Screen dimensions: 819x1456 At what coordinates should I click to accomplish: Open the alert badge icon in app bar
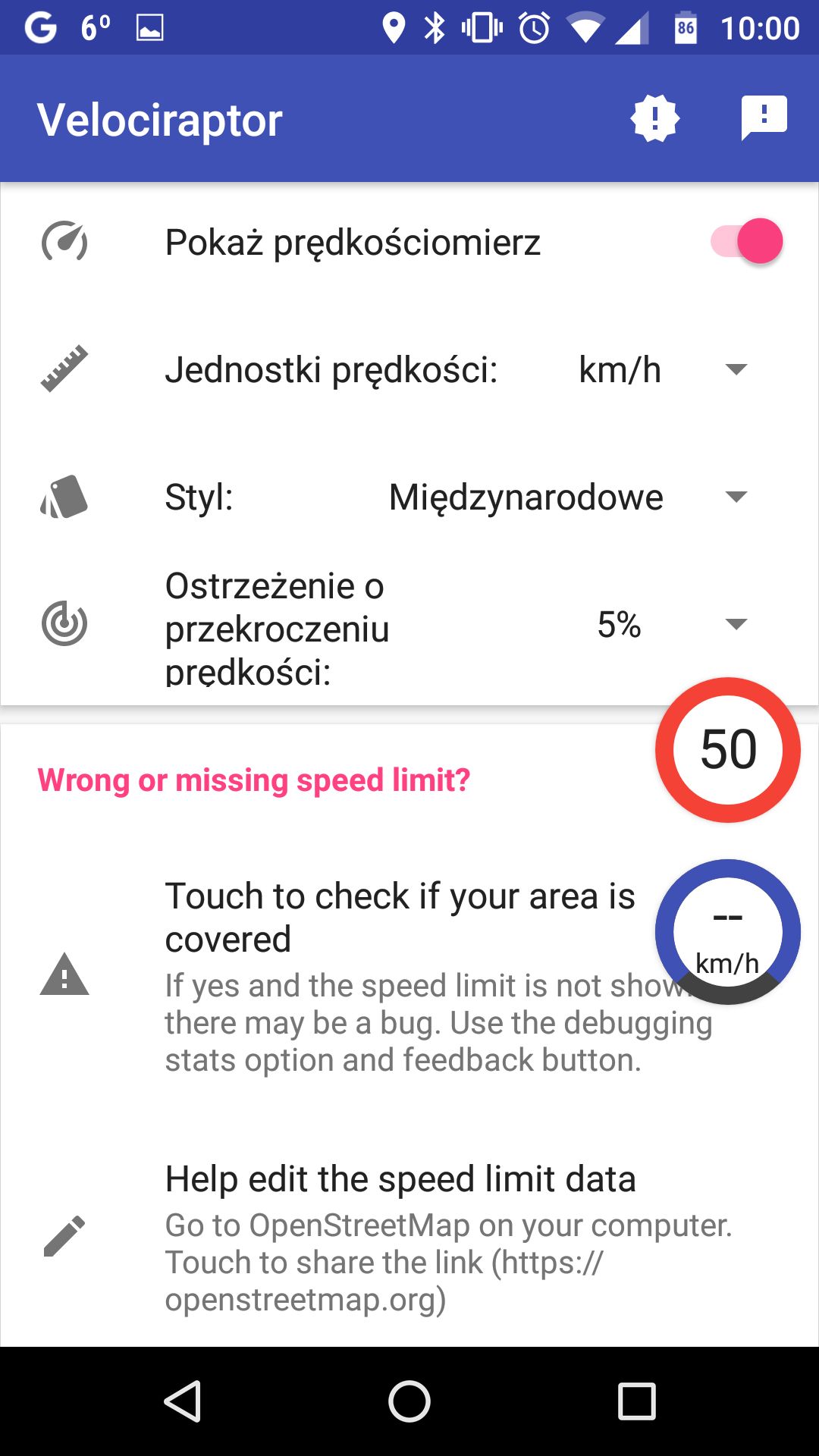[x=655, y=118]
